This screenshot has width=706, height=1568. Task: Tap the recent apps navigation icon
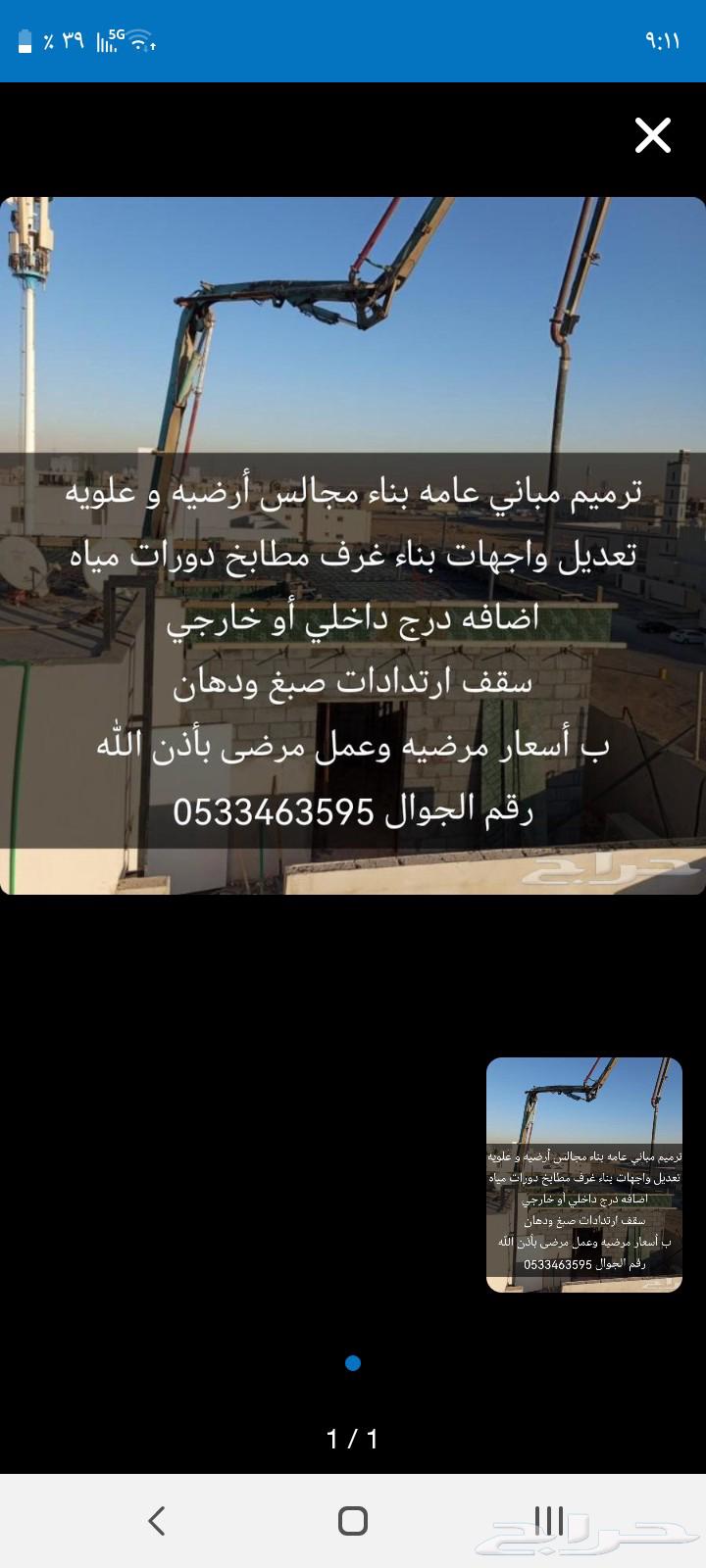coord(549,1522)
